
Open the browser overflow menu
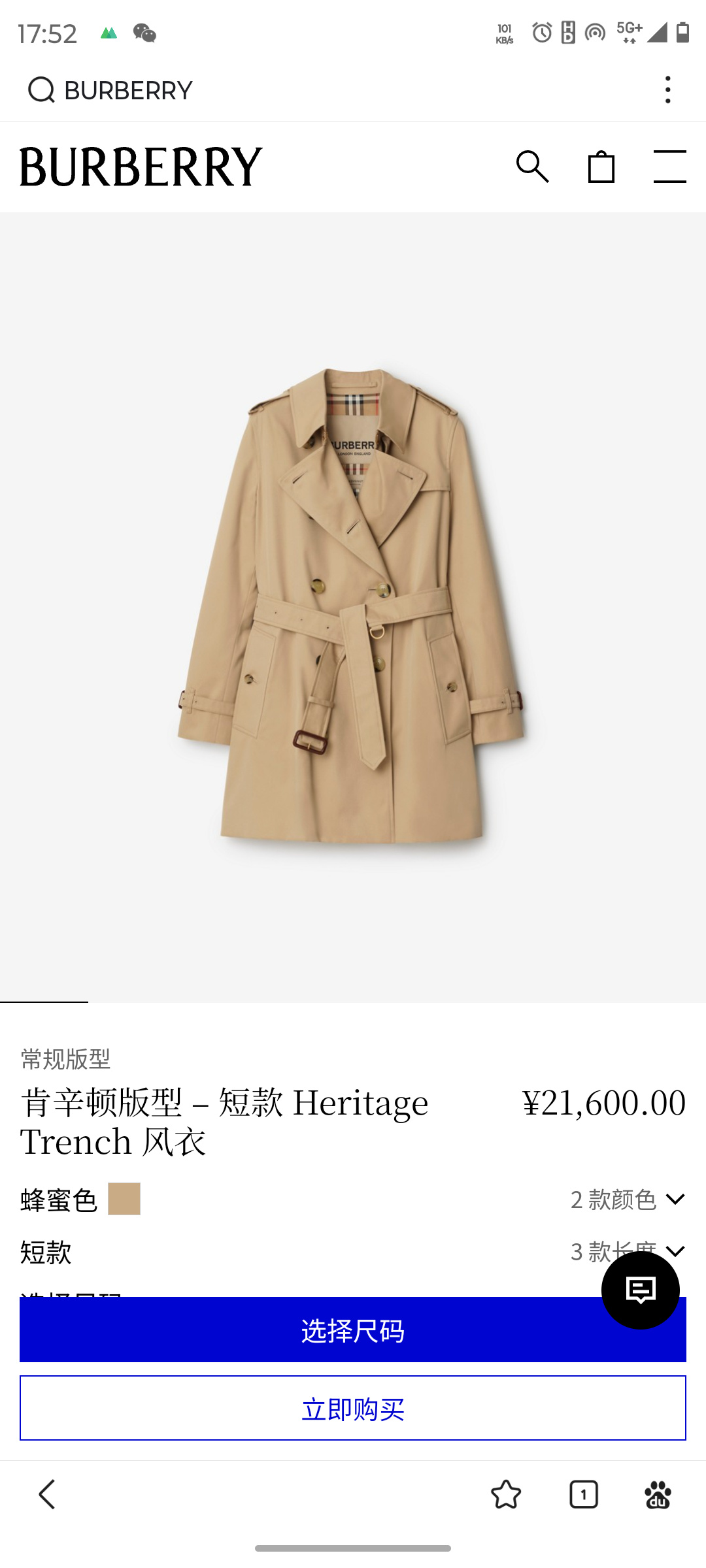667,90
